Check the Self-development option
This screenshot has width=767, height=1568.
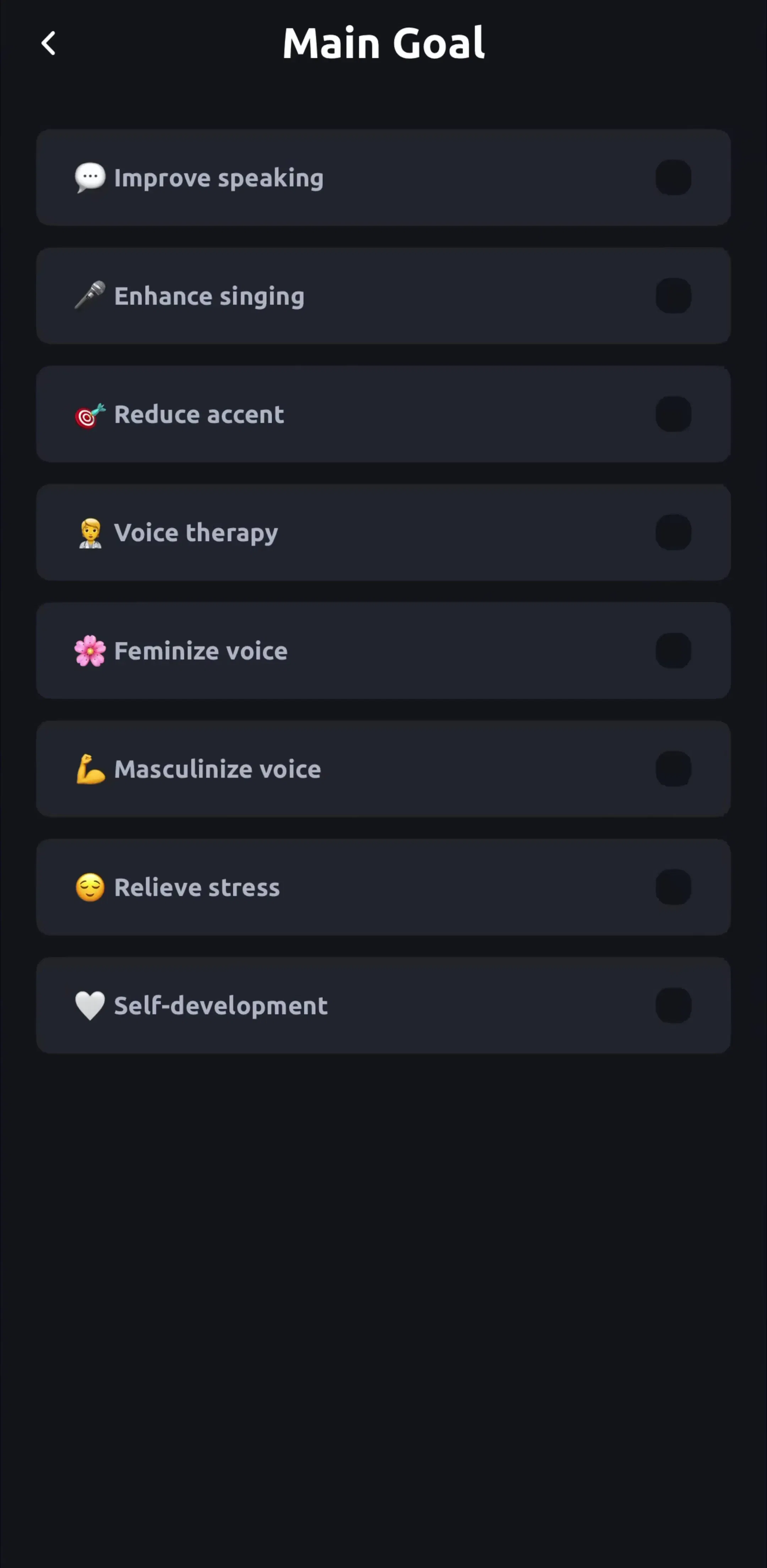click(383, 1006)
